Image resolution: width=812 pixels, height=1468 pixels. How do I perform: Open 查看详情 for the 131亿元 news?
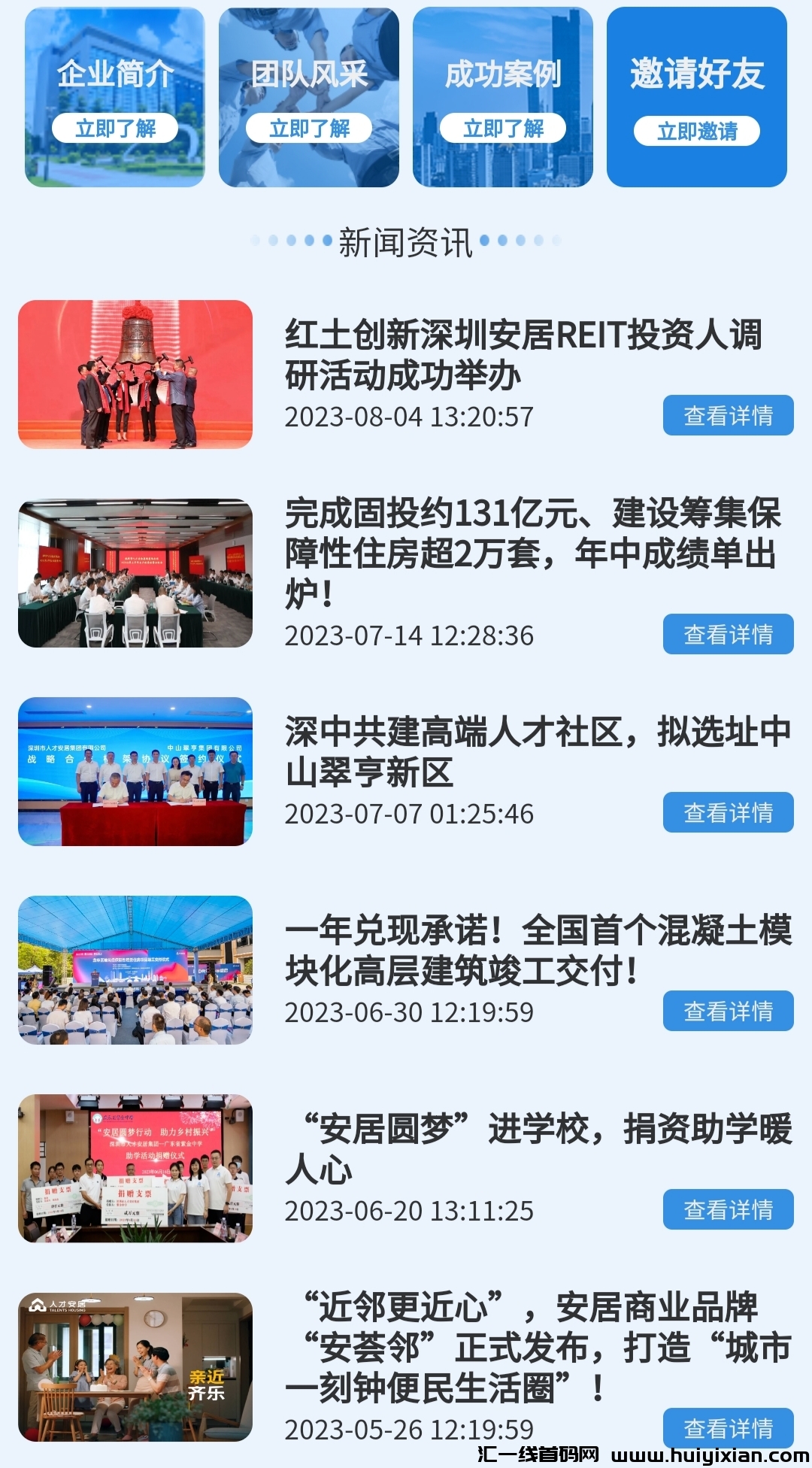[x=728, y=635]
